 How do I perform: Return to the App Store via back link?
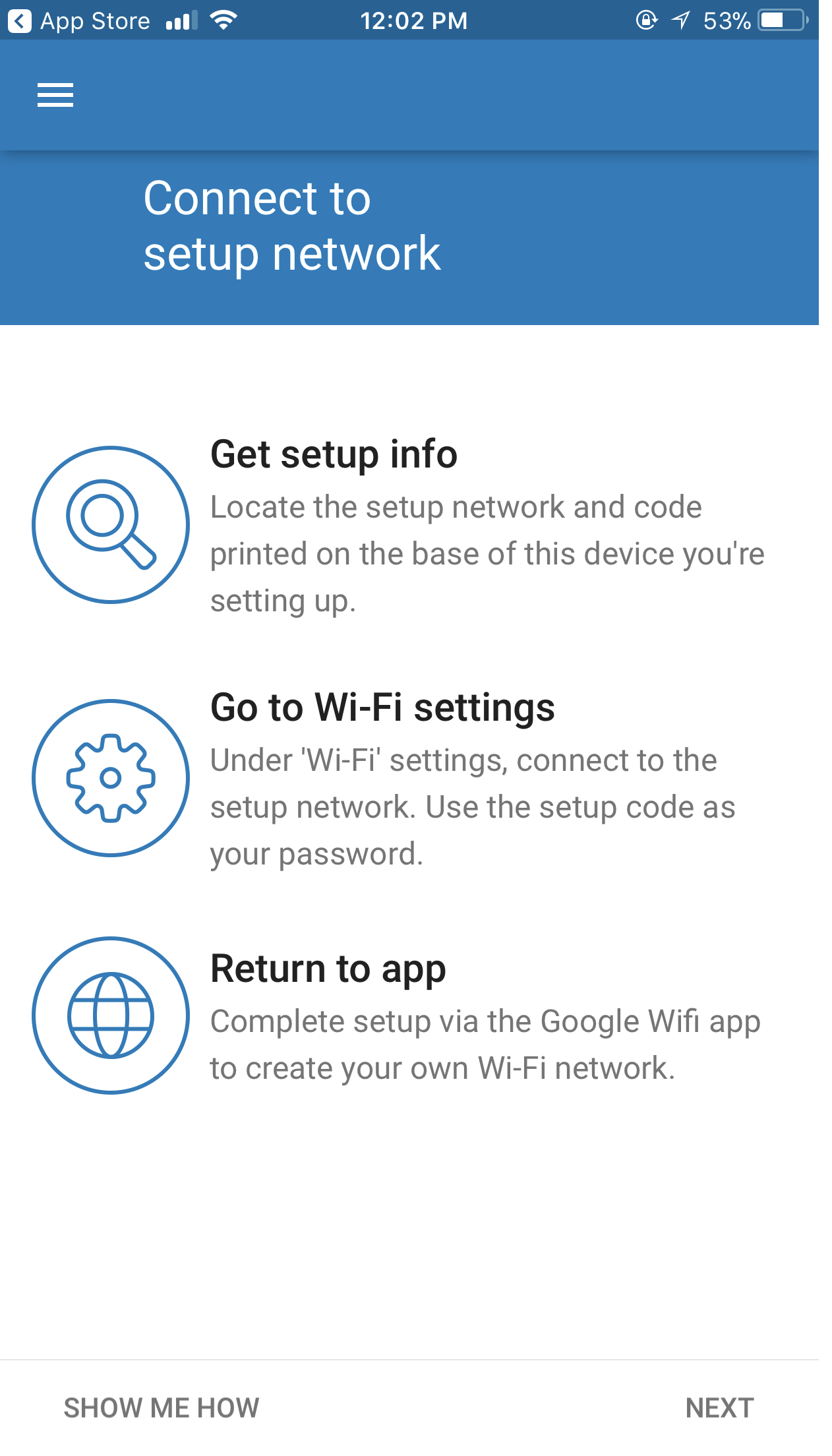coord(79,21)
